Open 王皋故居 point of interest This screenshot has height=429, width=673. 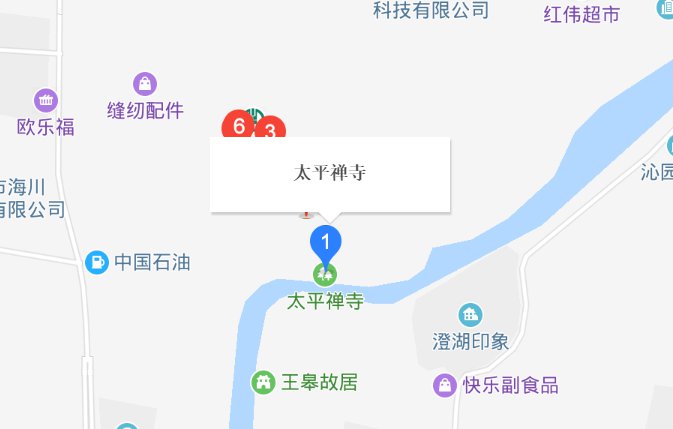[263, 381]
